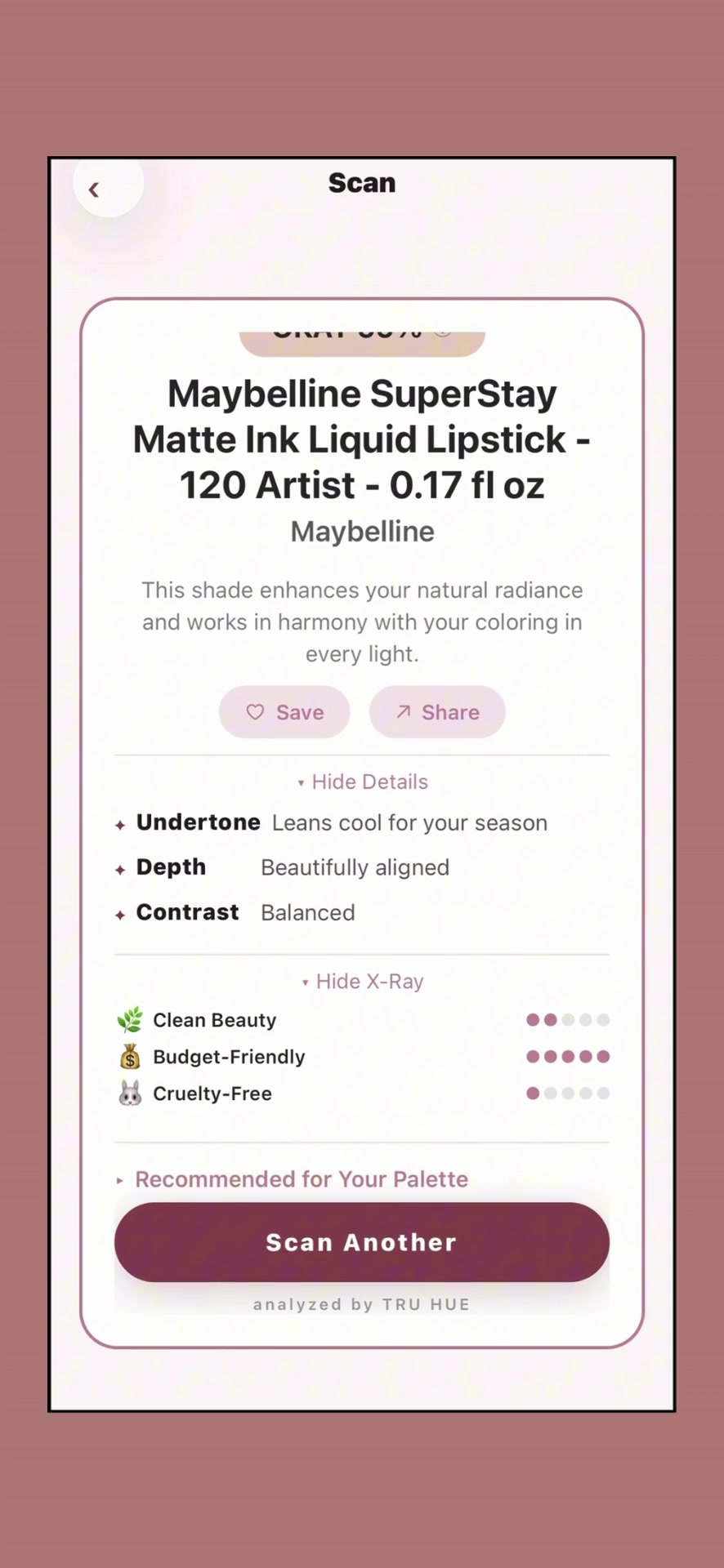The image size is (724, 1568).
Task: Collapse the Hide Details section
Action: click(x=362, y=782)
